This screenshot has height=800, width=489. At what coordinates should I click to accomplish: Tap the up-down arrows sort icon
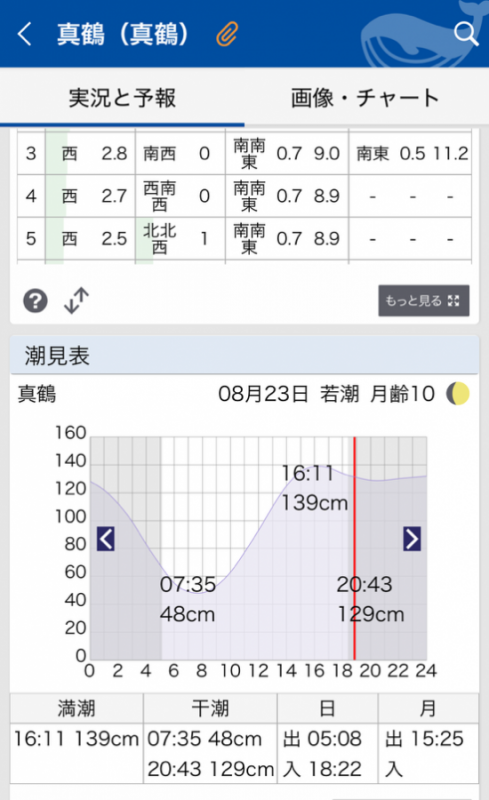point(77,301)
